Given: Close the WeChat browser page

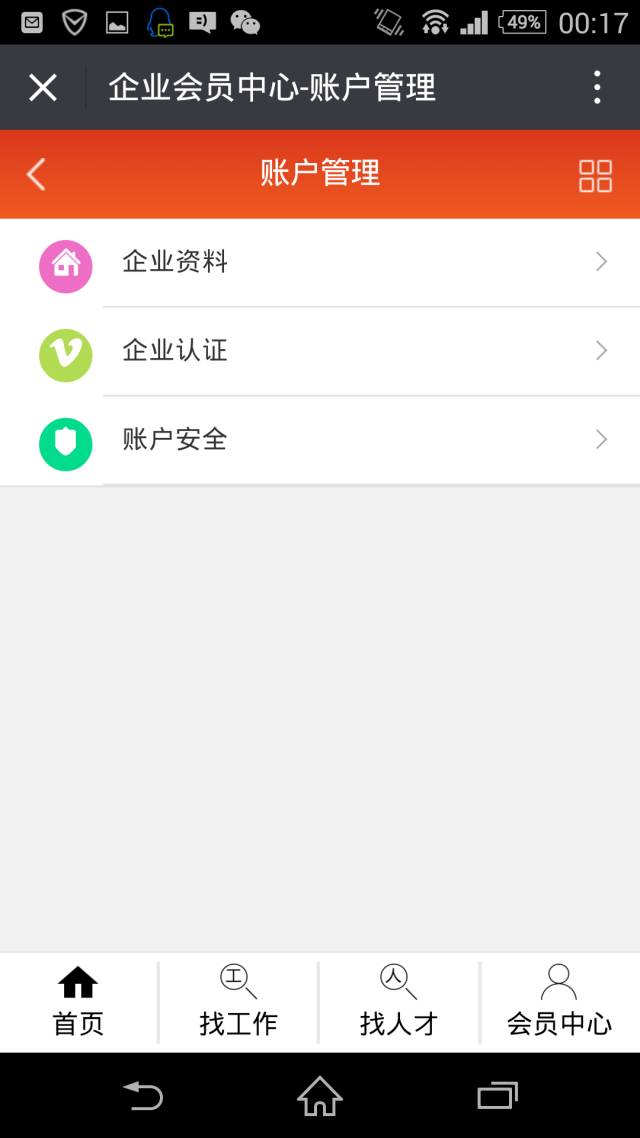Looking at the screenshot, I should [x=43, y=88].
